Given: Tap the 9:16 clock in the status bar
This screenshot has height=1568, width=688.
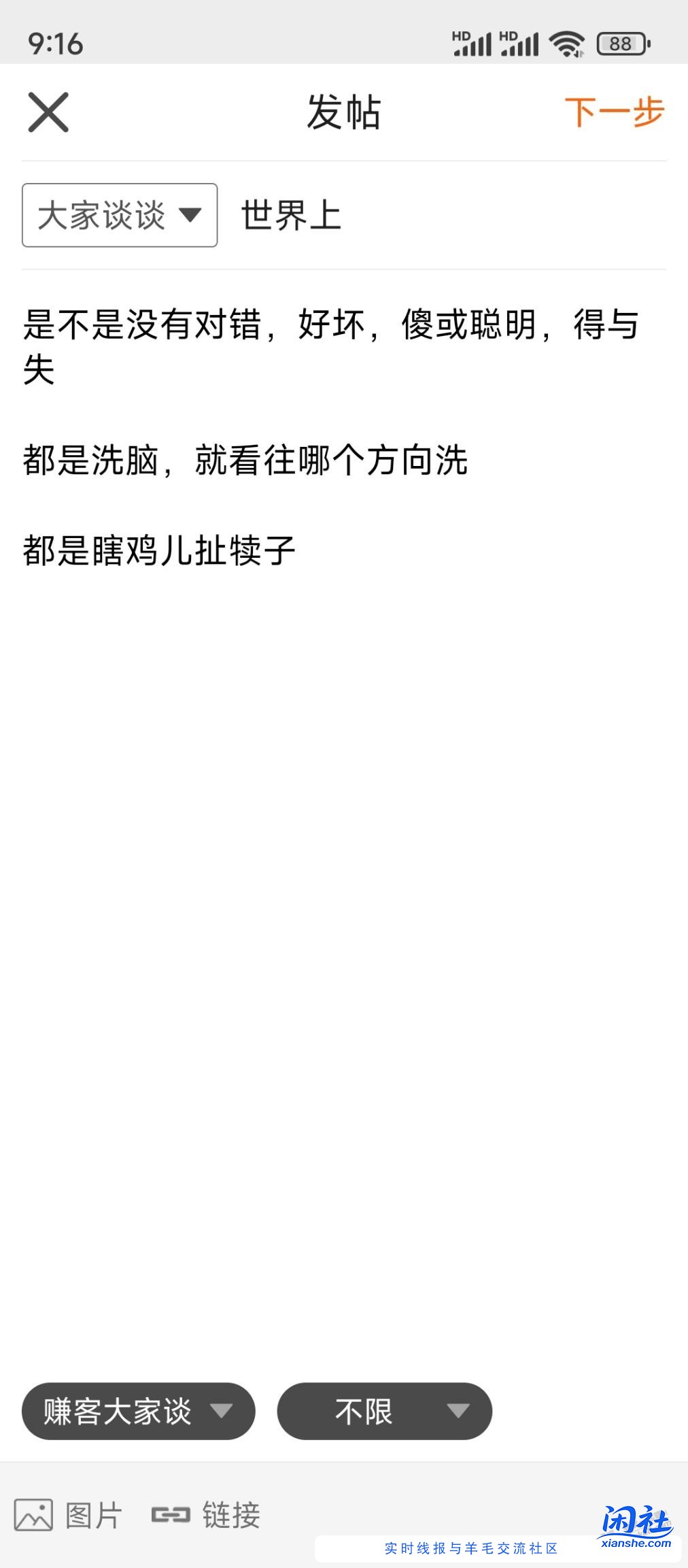Looking at the screenshot, I should tap(52, 41).
